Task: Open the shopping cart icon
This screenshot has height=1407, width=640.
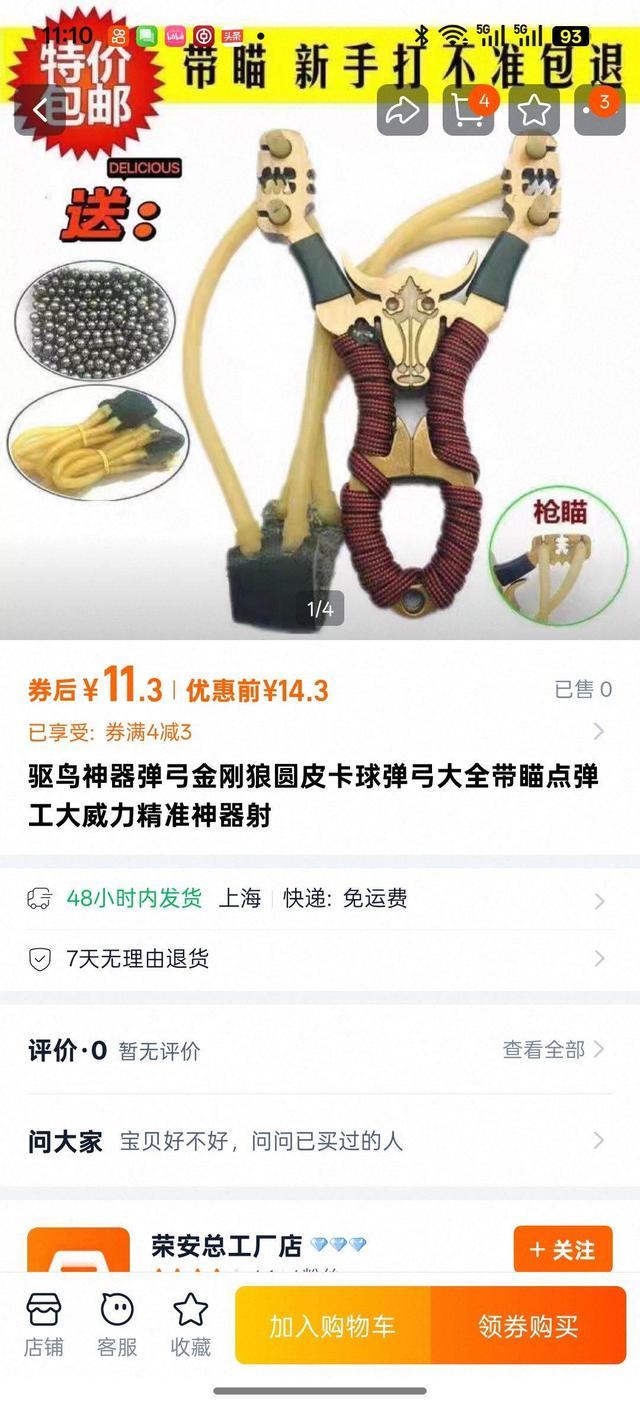Action: 468,111
